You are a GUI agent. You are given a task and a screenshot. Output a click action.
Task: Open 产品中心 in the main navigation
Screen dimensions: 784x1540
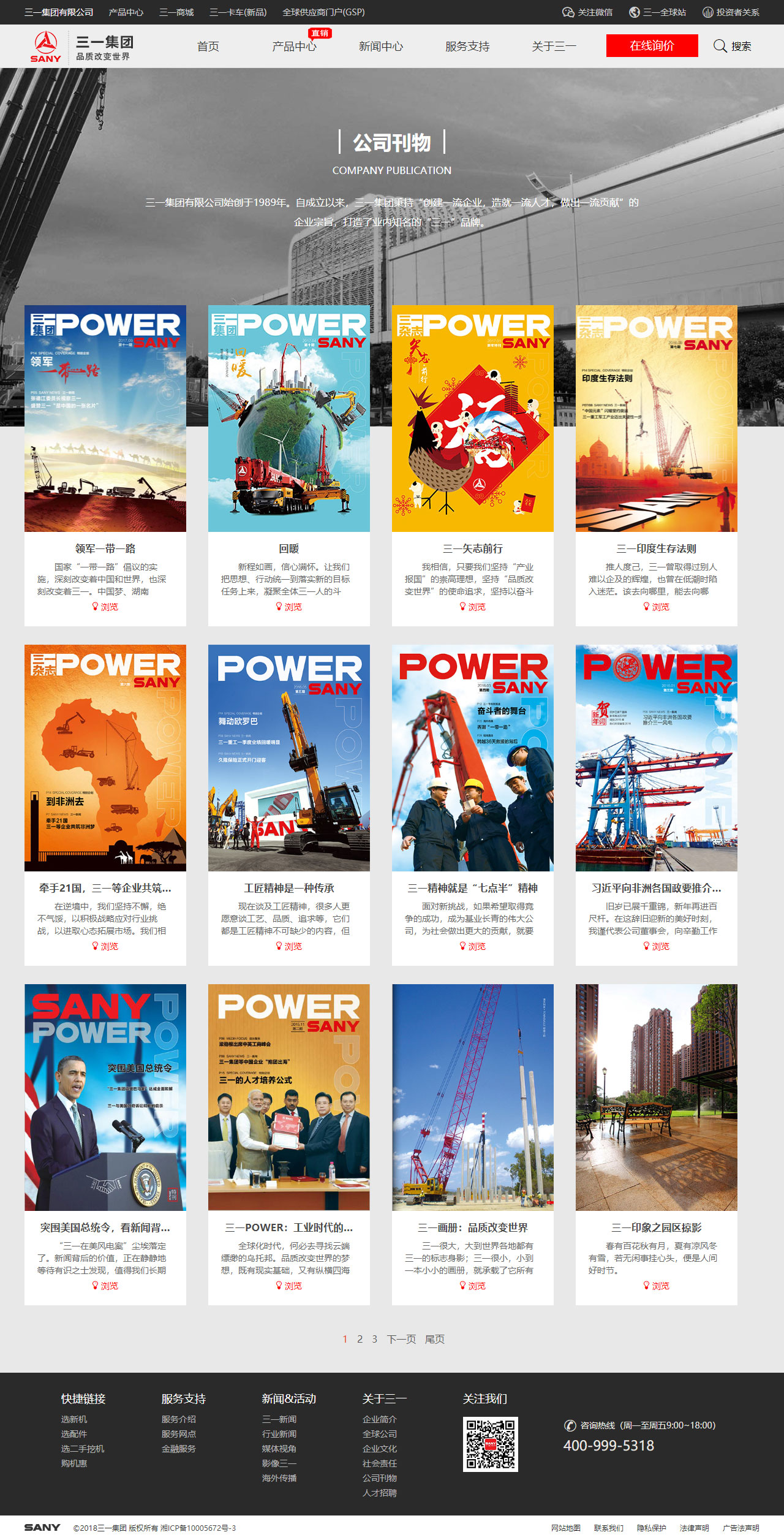294,47
